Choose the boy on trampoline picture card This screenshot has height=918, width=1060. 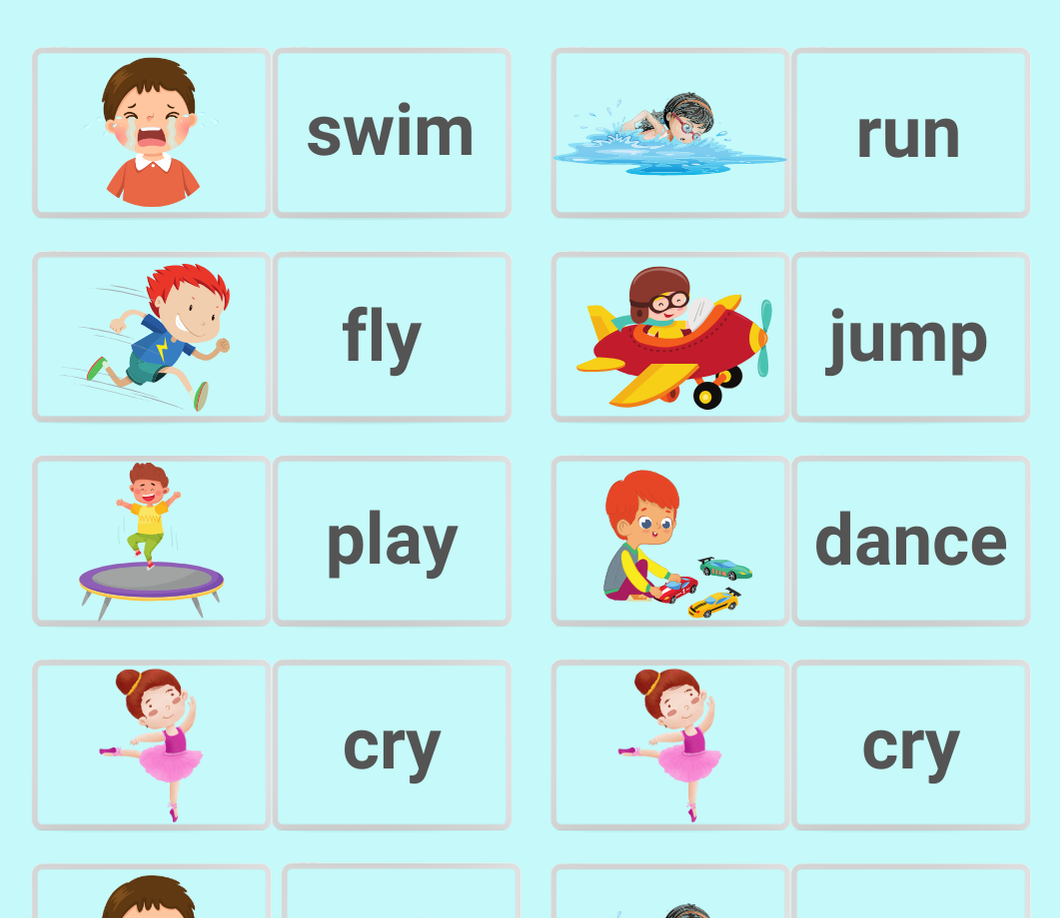(151, 541)
